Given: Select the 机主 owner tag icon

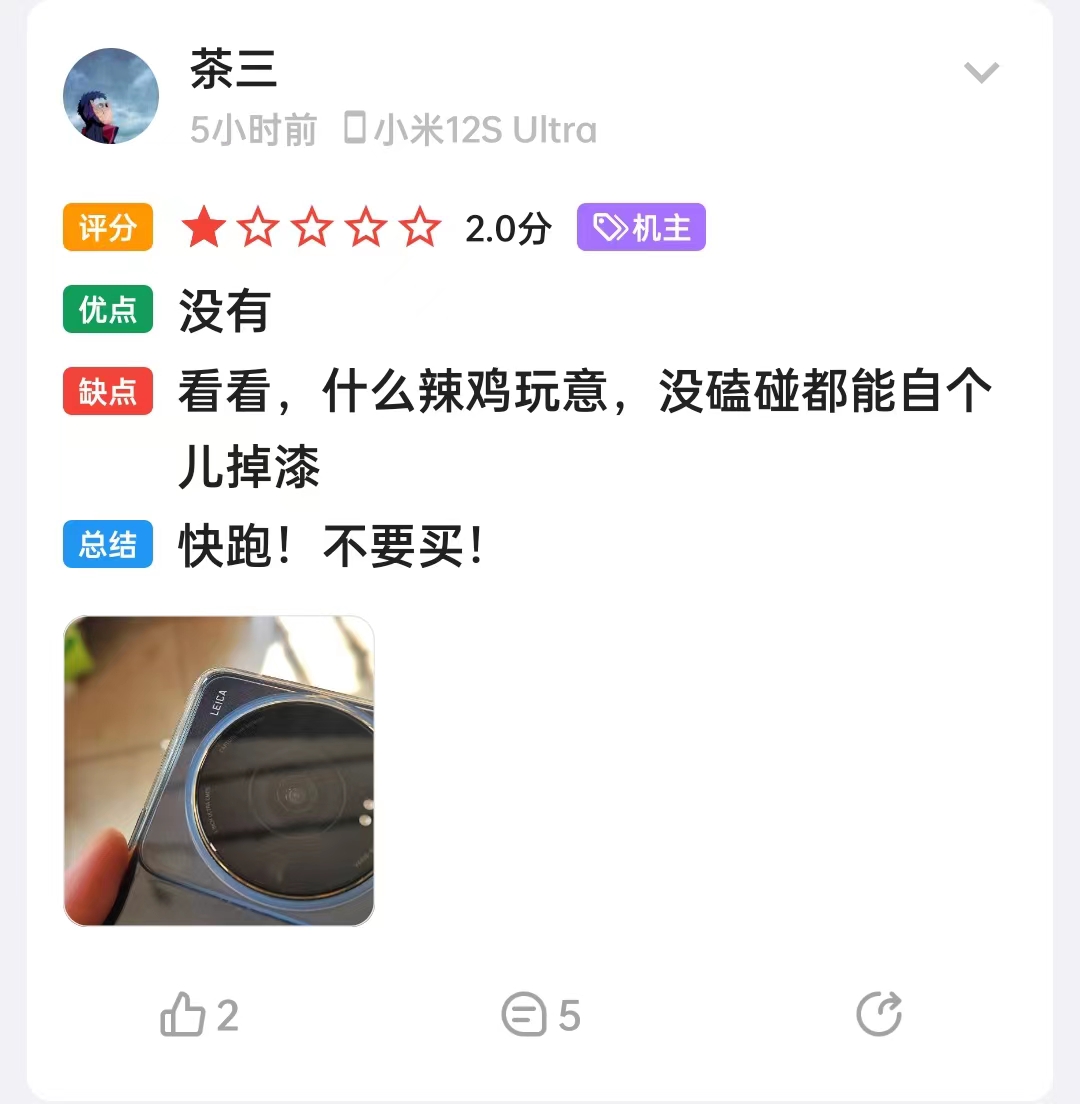Looking at the screenshot, I should point(611,227).
